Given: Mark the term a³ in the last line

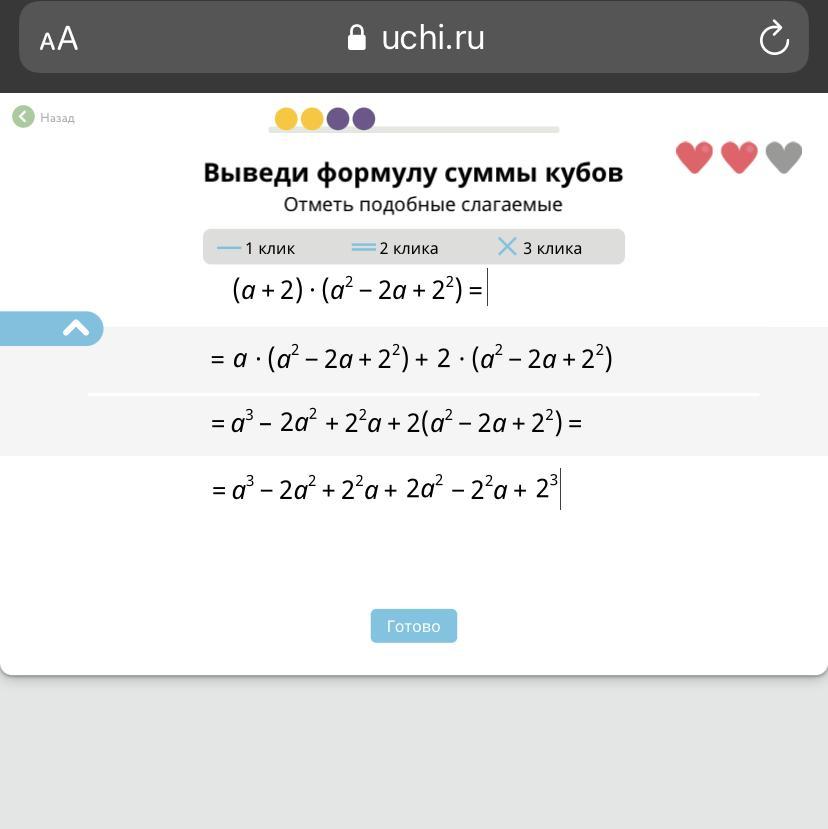Looking at the screenshot, I should pyautogui.click(x=243, y=489).
